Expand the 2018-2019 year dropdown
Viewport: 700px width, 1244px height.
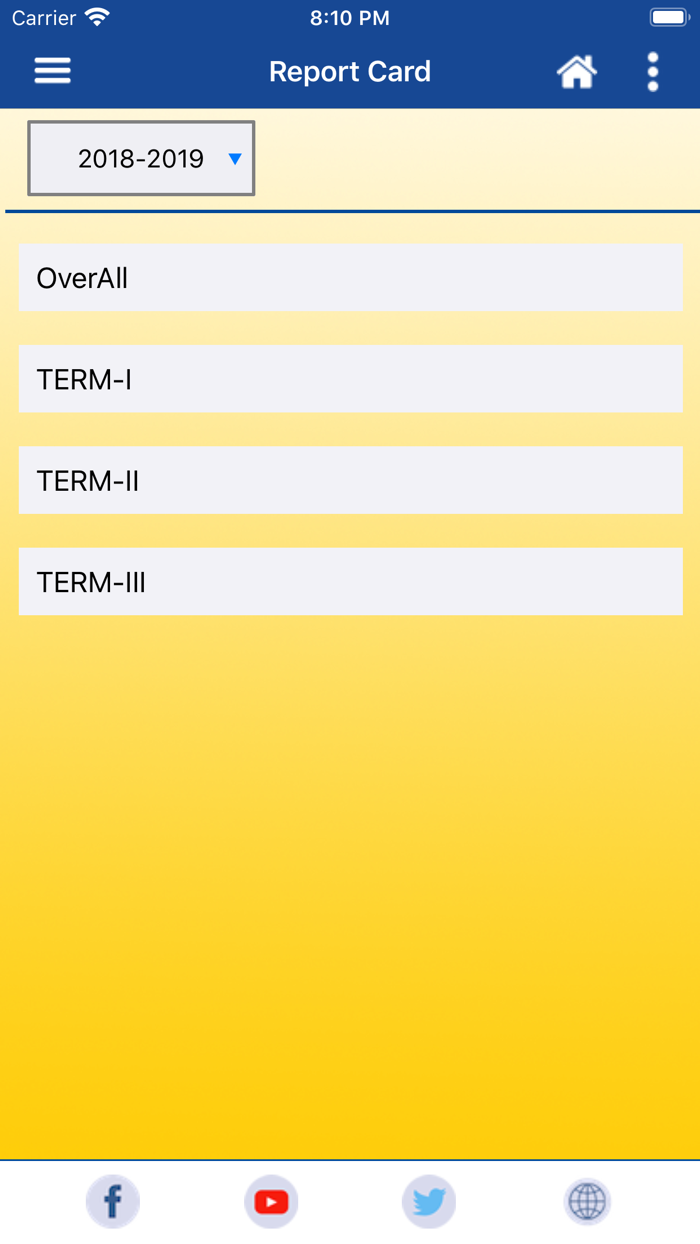[141, 158]
